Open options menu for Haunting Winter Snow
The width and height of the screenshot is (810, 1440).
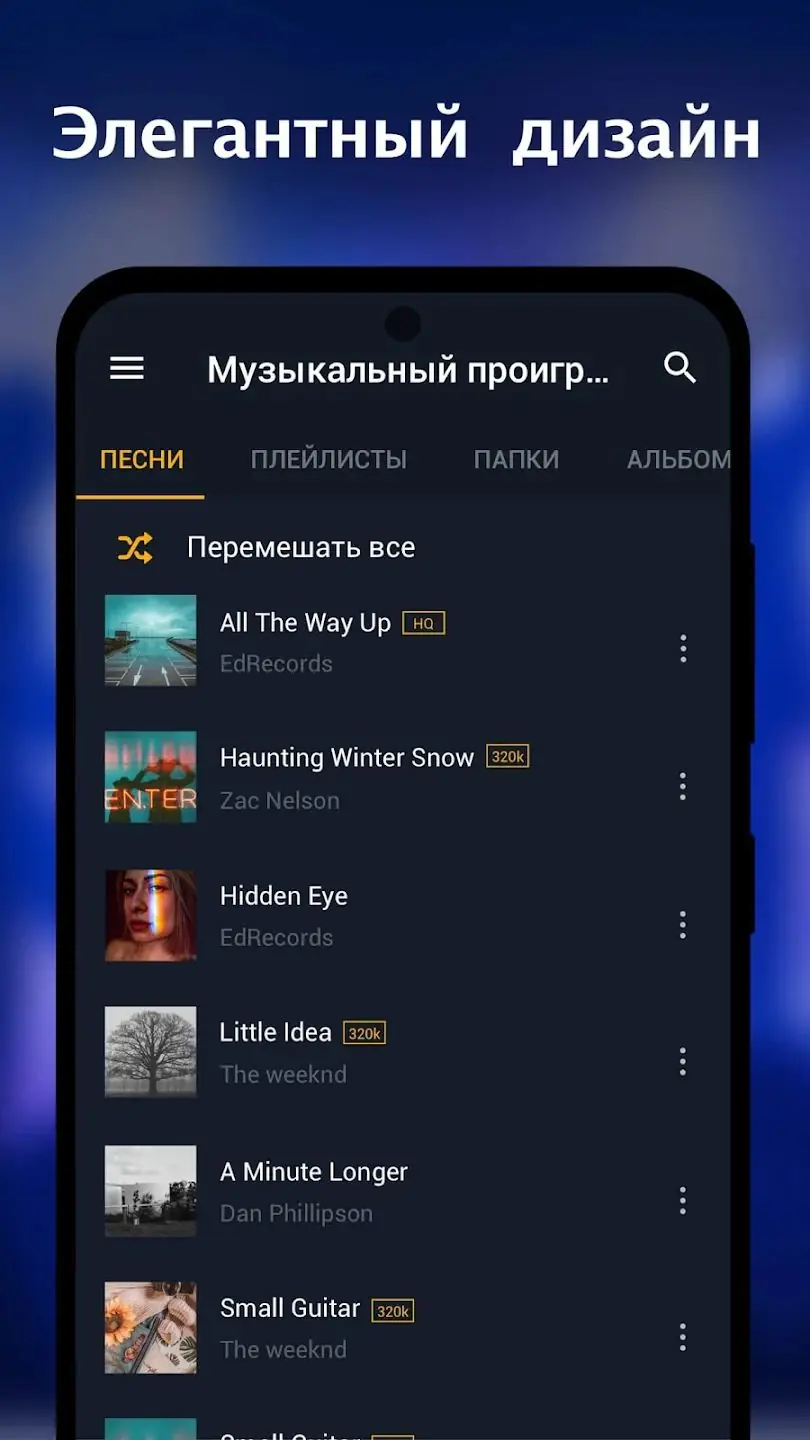(x=683, y=787)
